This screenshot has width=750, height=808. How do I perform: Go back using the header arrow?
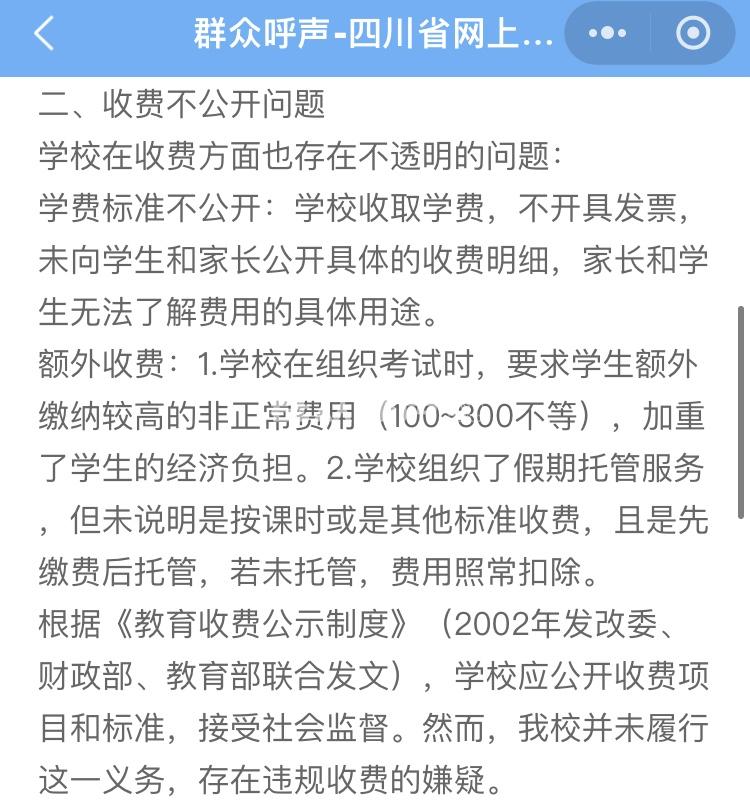(x=43, y=34)
